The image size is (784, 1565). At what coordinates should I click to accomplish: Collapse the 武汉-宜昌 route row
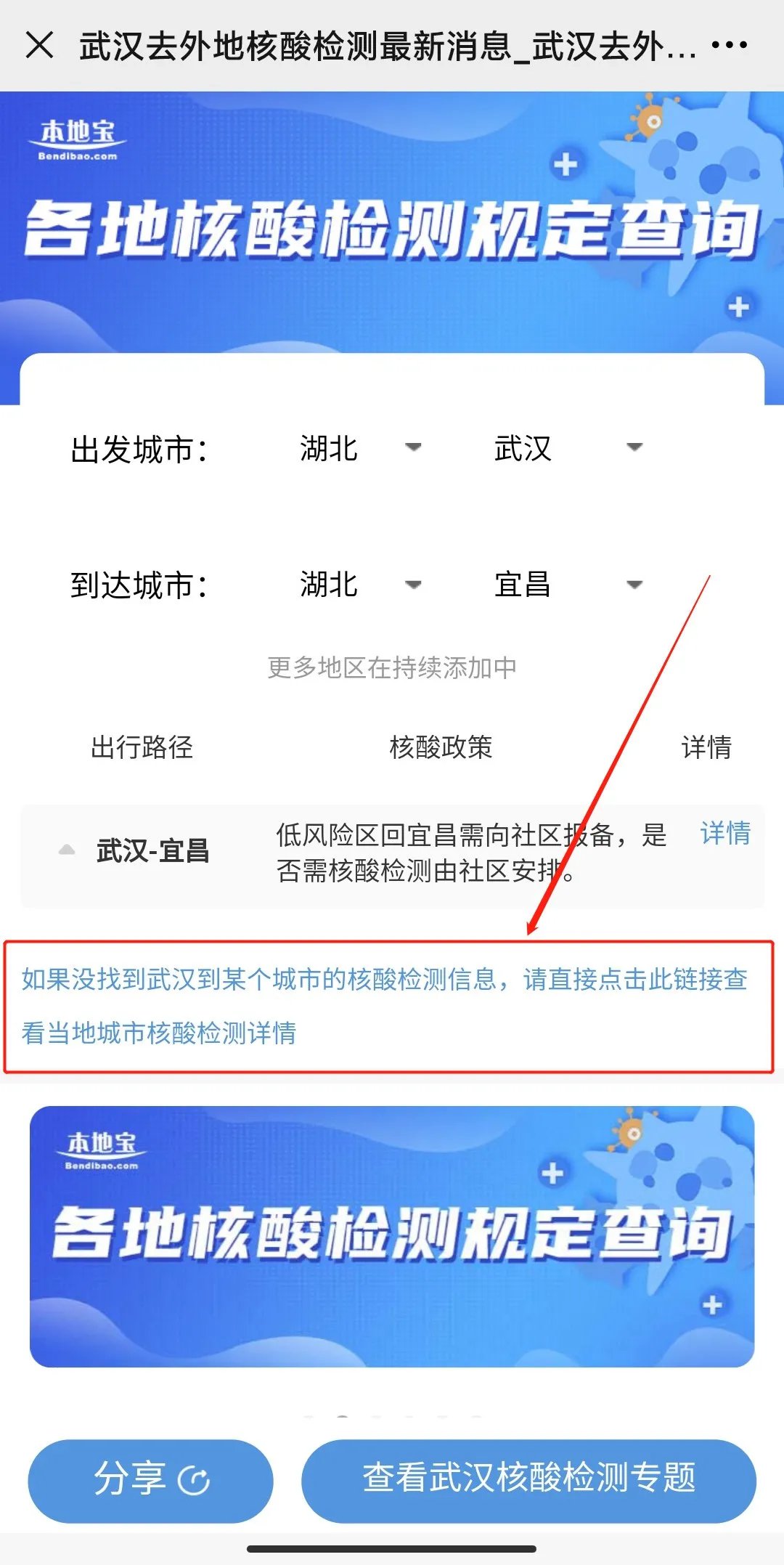coord(67,850)
